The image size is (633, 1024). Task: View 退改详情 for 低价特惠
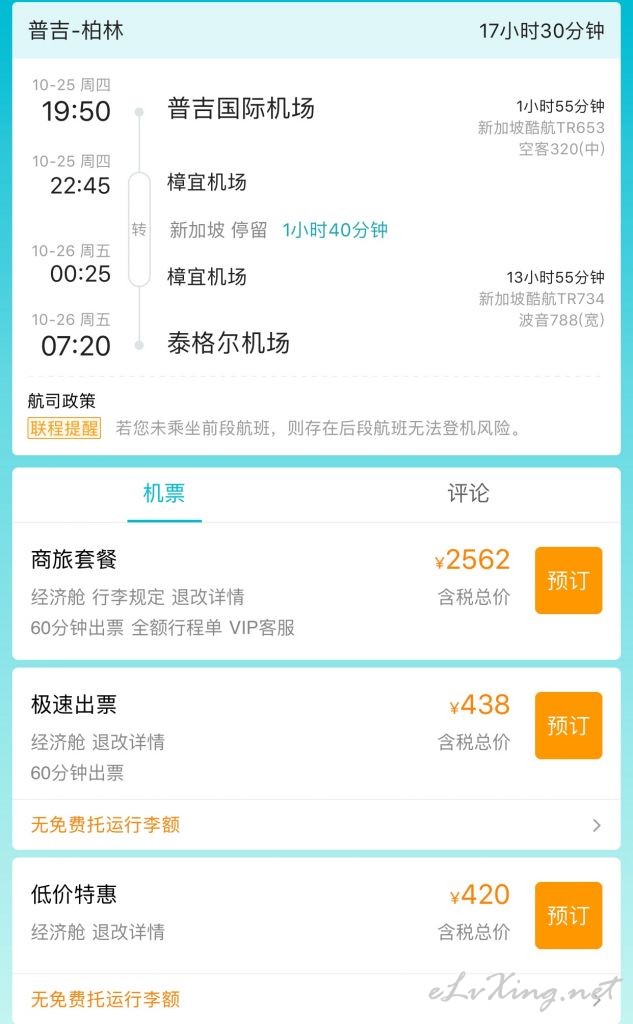(128, 932)
